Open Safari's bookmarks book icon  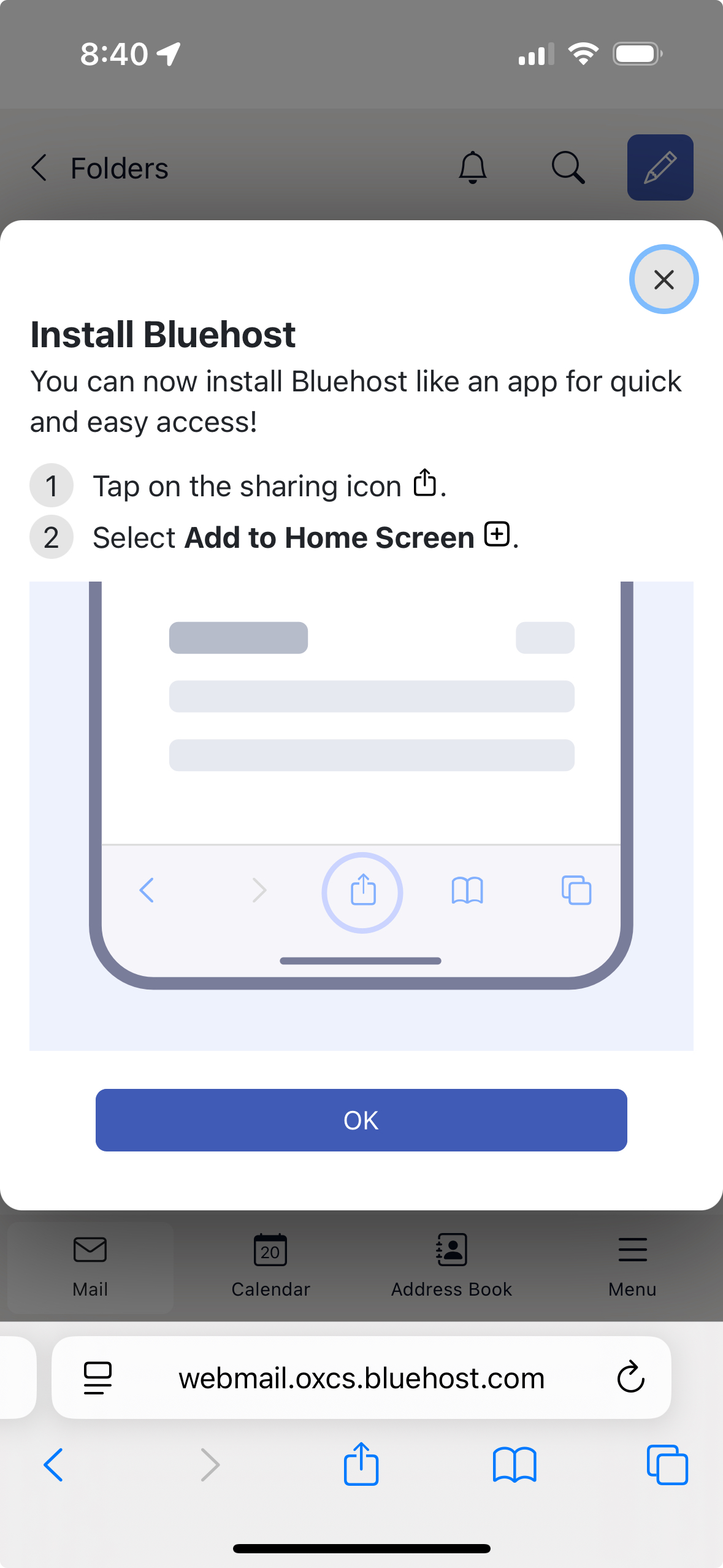point(515,1466)
